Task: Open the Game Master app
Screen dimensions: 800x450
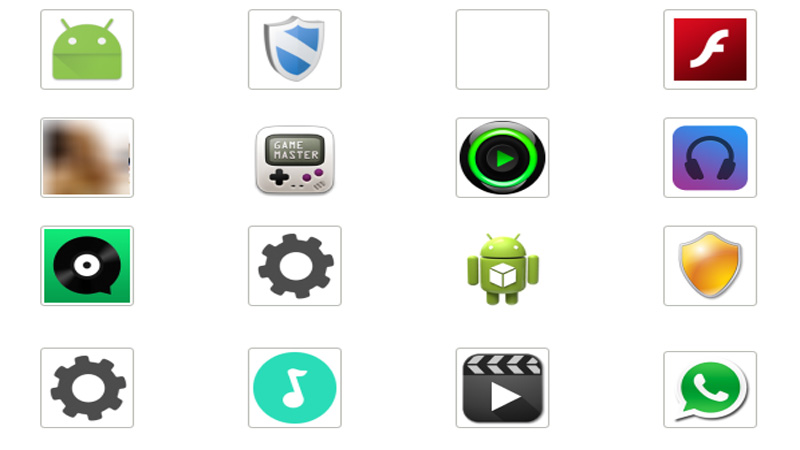Action: [x=294, y=158]
